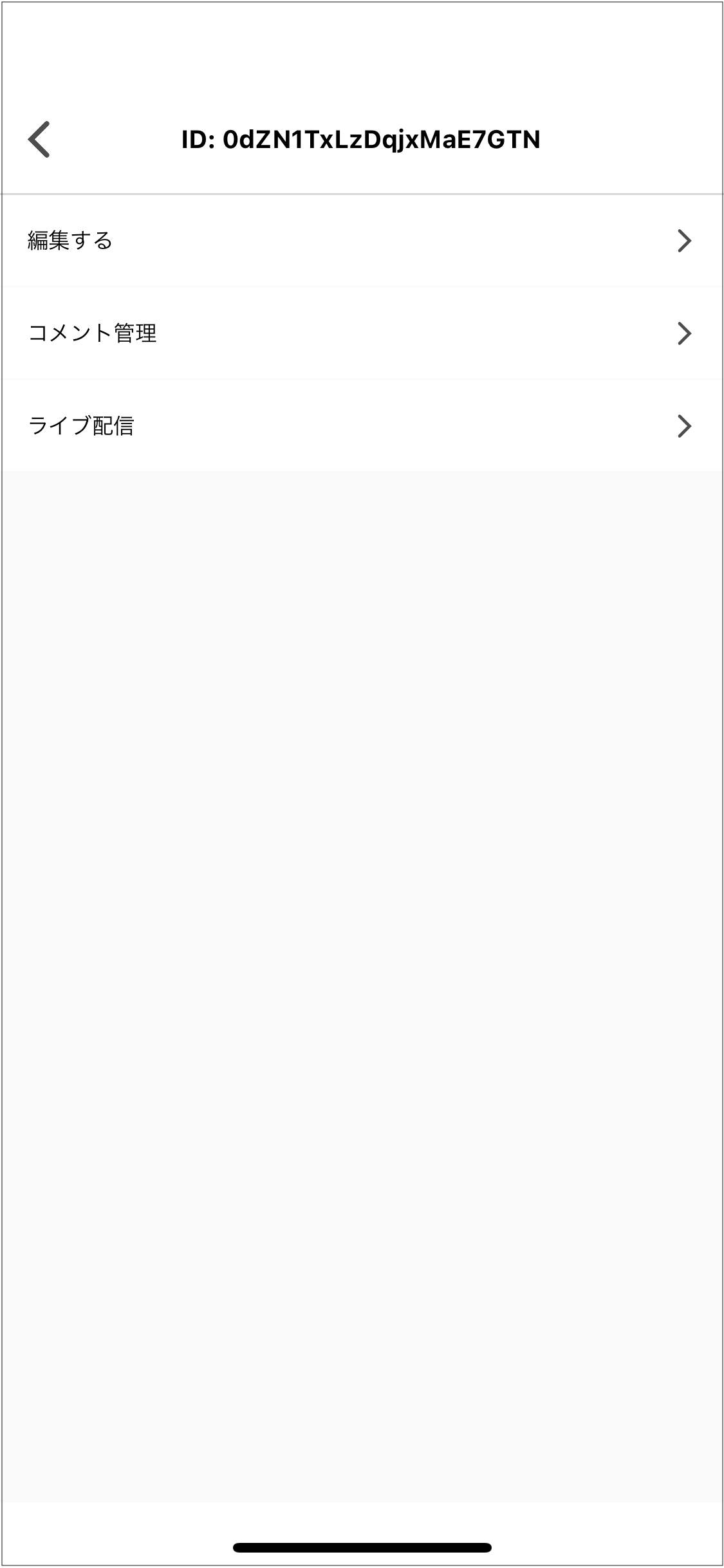Click the arrow icon for comment management
Screen dimensions: 724x1568
pos(685,333)
